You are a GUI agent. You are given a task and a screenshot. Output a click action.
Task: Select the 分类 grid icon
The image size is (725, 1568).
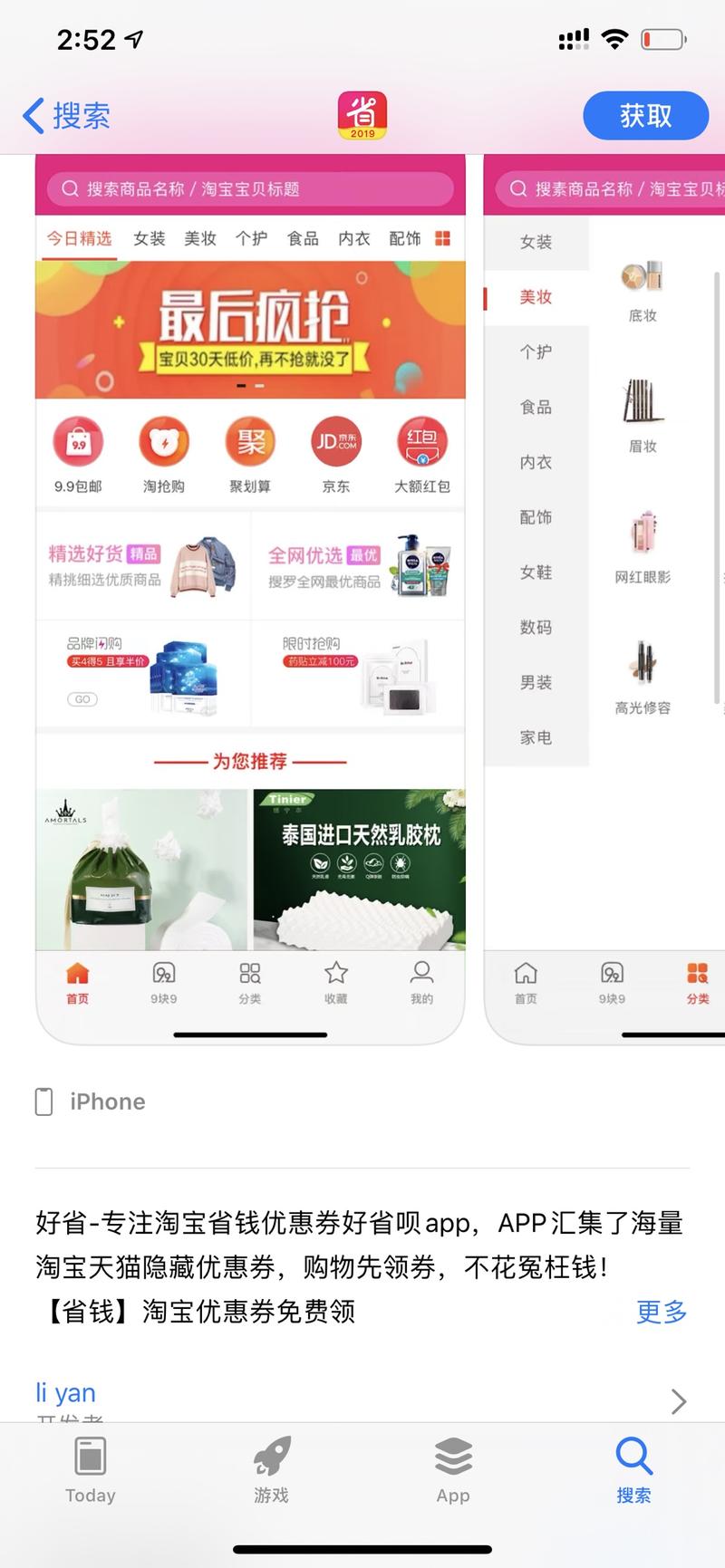pyautogui.click(x=249, y=974)
